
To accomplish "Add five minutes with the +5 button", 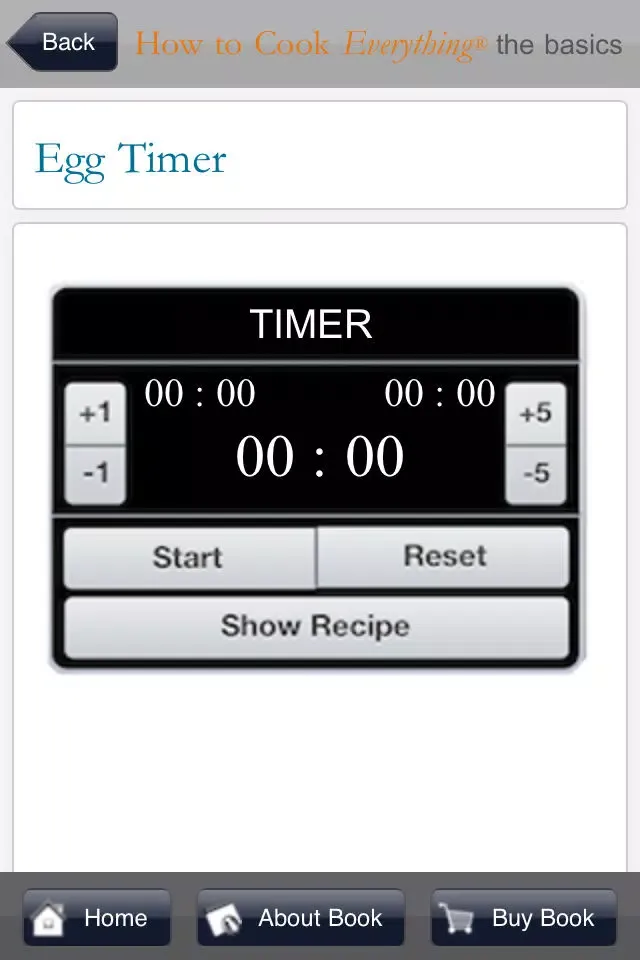I will [536, 413].
